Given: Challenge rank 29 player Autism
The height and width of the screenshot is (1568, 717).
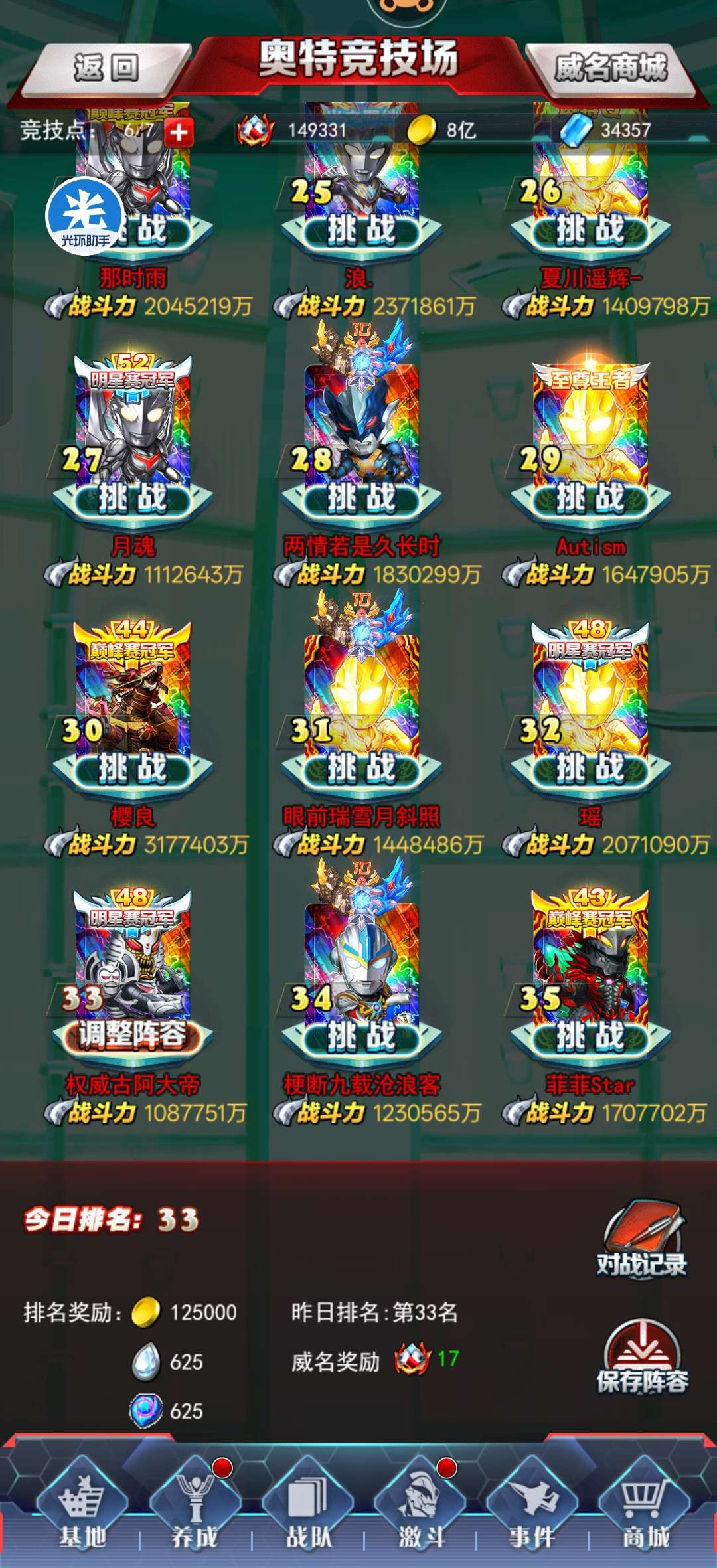Looking at the screenshot, I should (590, 498).
